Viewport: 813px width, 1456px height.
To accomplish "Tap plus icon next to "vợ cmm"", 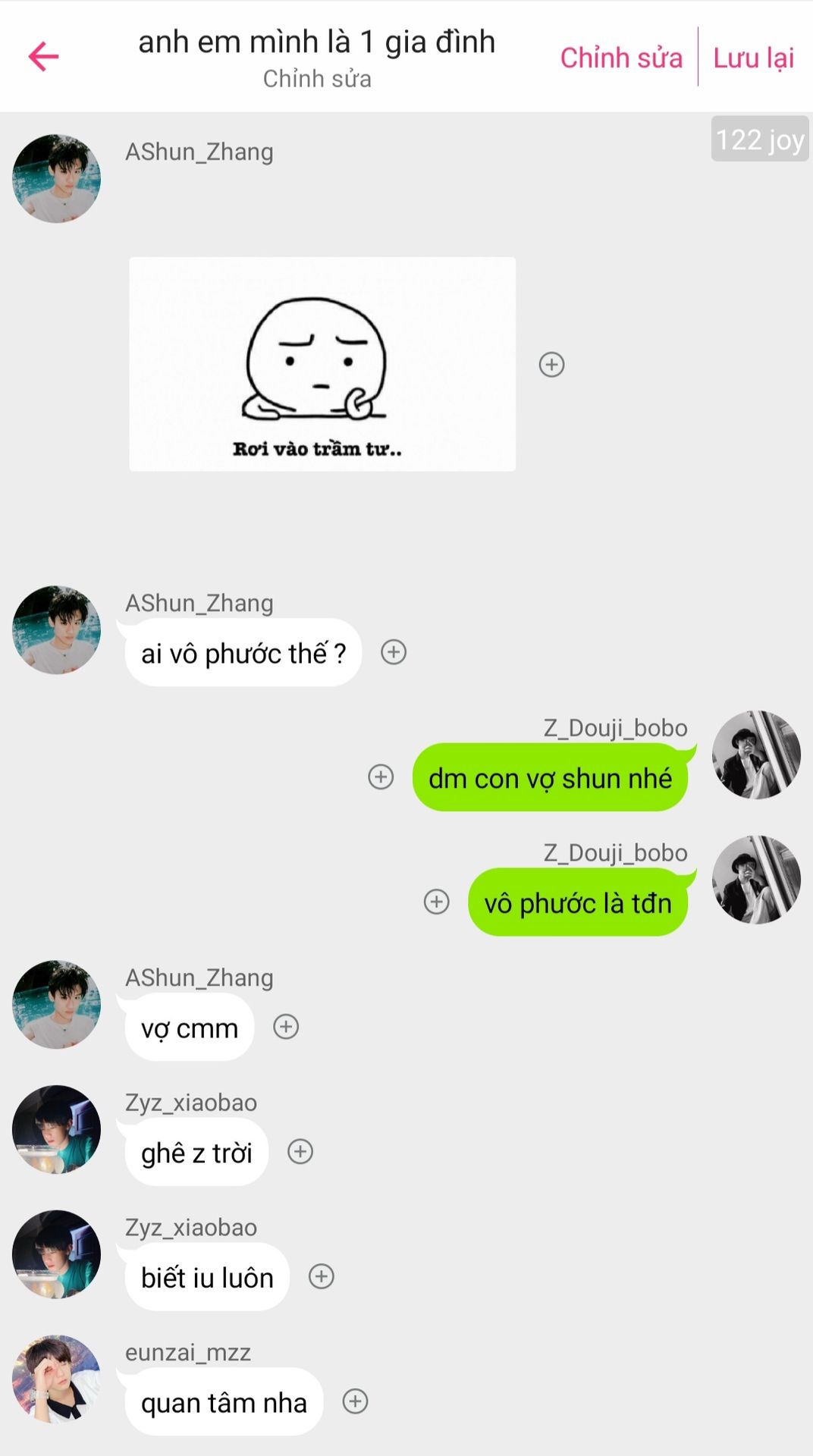I will coord(286,1027).
